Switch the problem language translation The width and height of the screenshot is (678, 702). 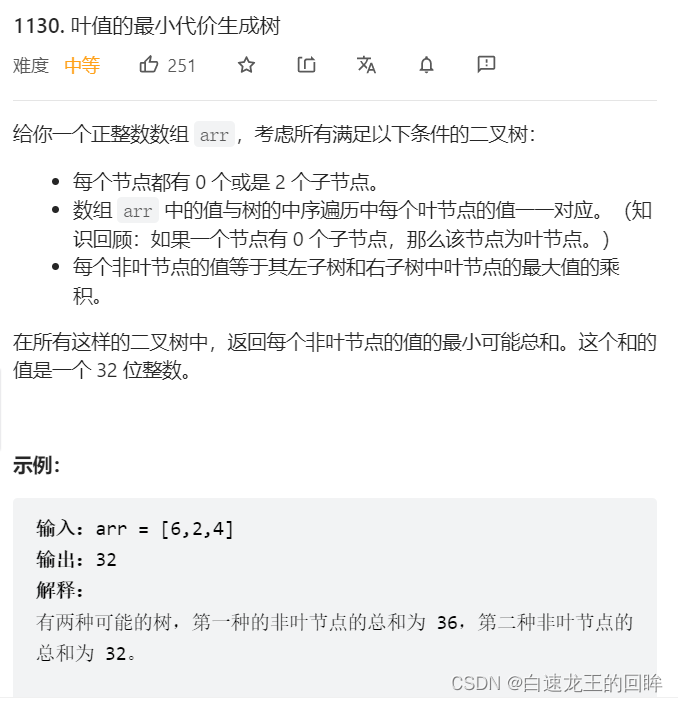point(366,65)
